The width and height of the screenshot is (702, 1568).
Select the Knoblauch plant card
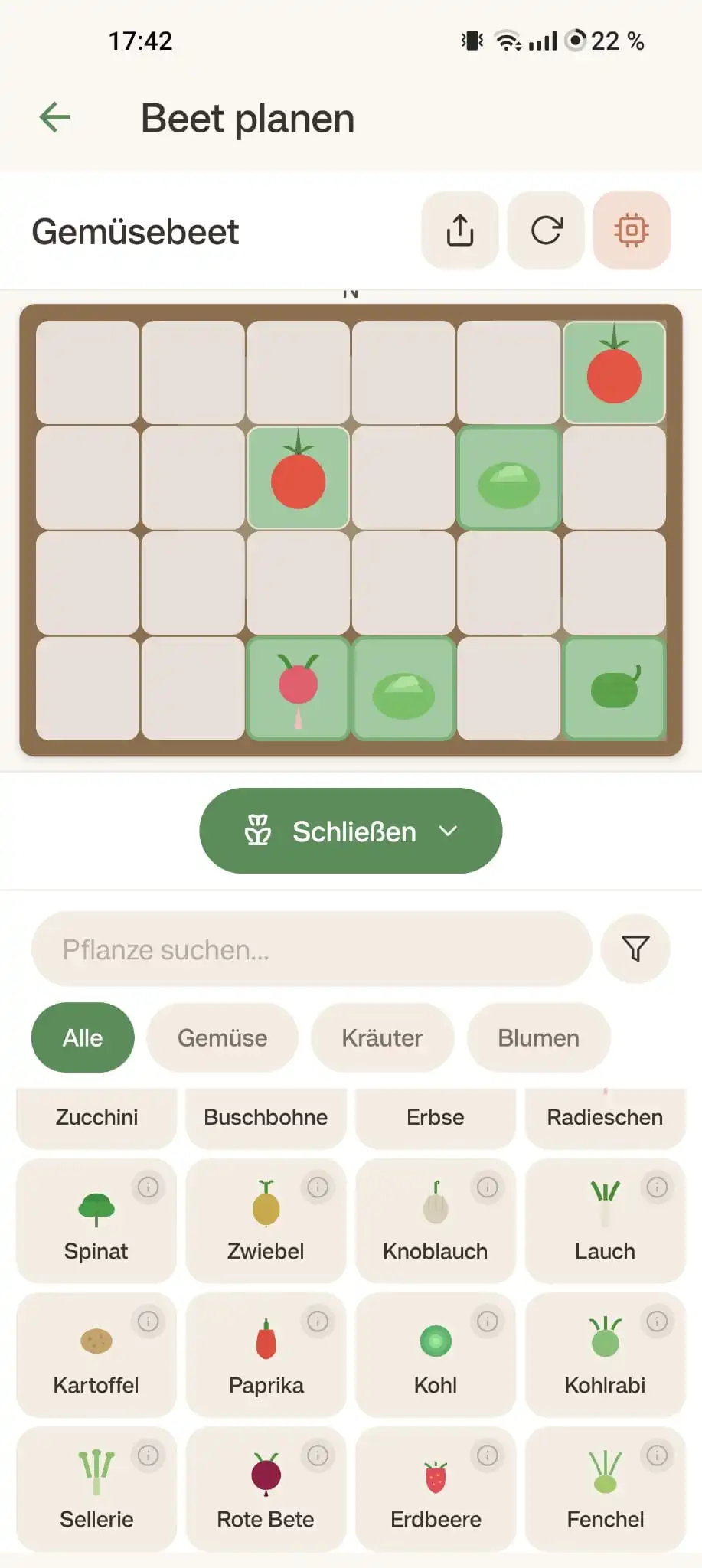coord(435,1225)
